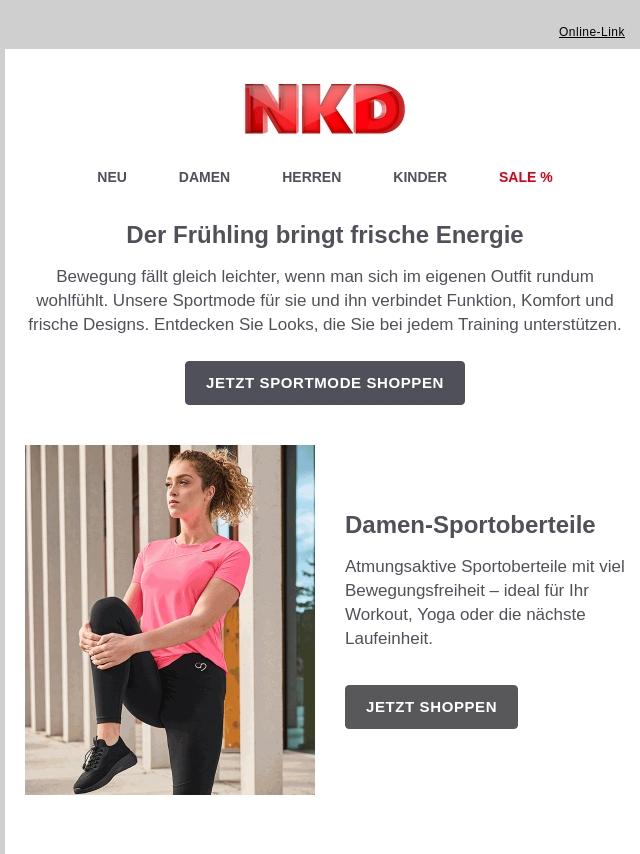The width and height of the screenshot is (640, 854).
Task: Tap JETZT SPORTMODE SHOPPEN button
Action: click(325, 383)
